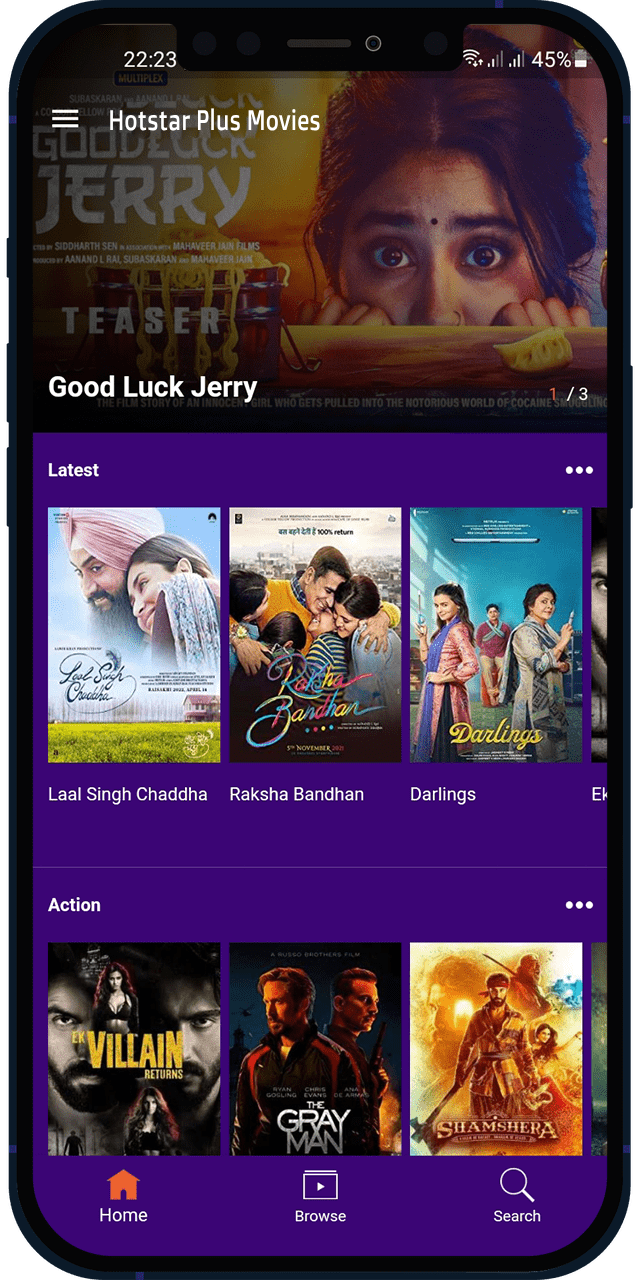Select The Gray Man movie
This screenshot has width=640, height=1280.
315,1048
